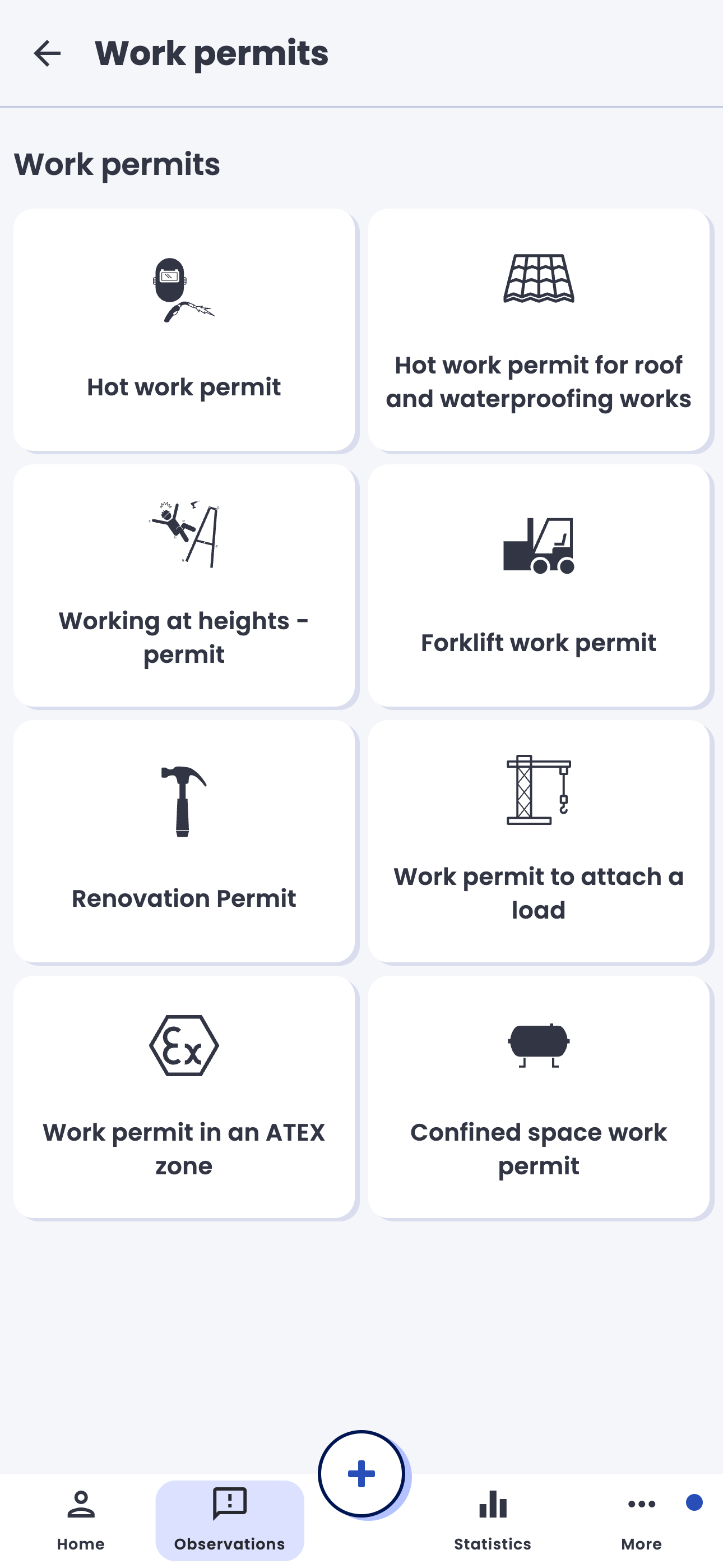723x1568 pixels.
Task: Select Work permit to attach a load
Action: click(539, 841)
